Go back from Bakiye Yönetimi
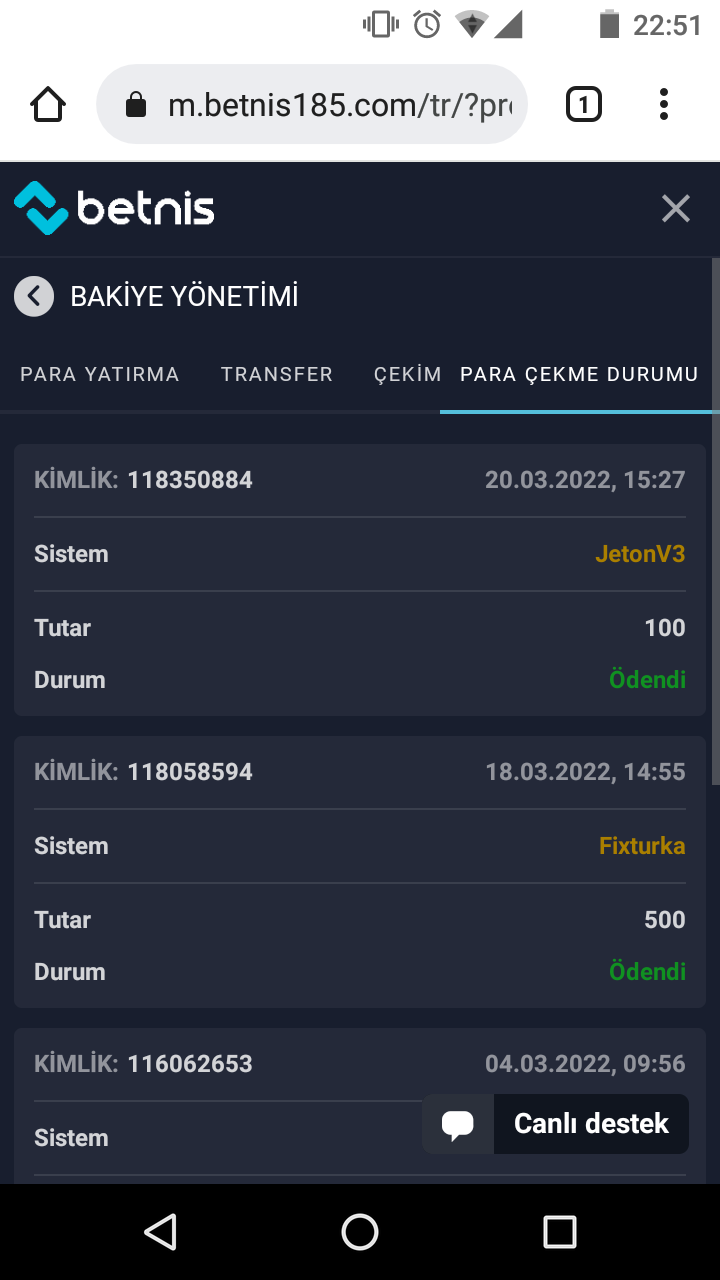 [x=34, y=296]
